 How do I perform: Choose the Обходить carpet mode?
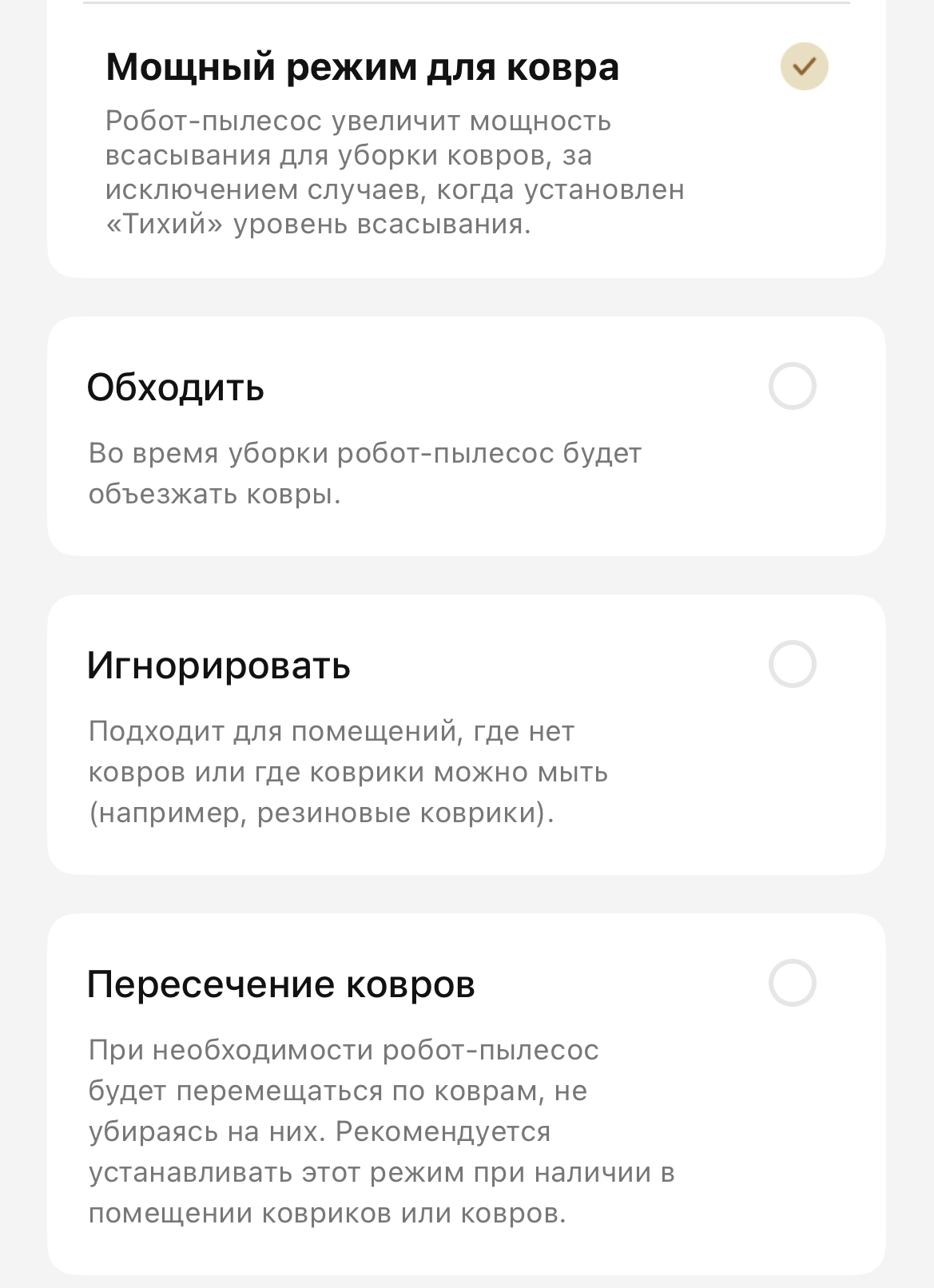tap(792, 387)
